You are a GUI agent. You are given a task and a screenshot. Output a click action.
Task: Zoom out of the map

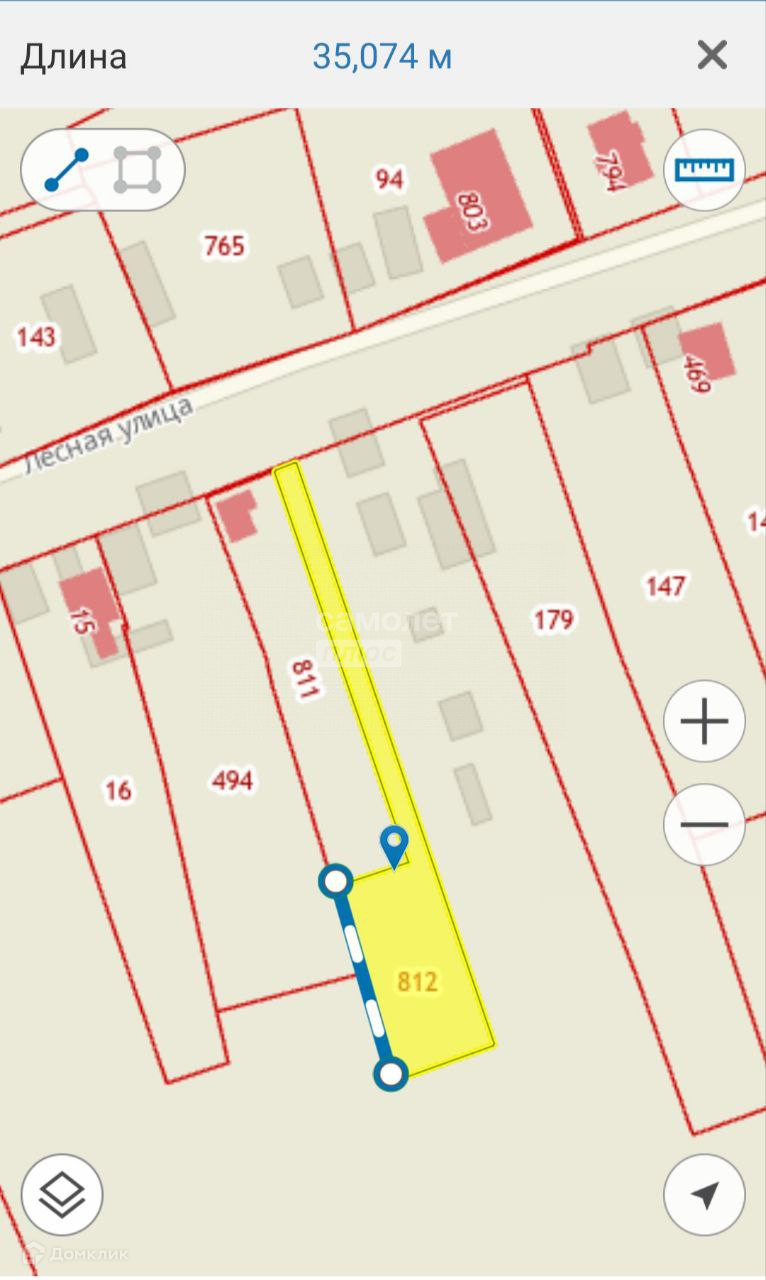coord(704,824)
